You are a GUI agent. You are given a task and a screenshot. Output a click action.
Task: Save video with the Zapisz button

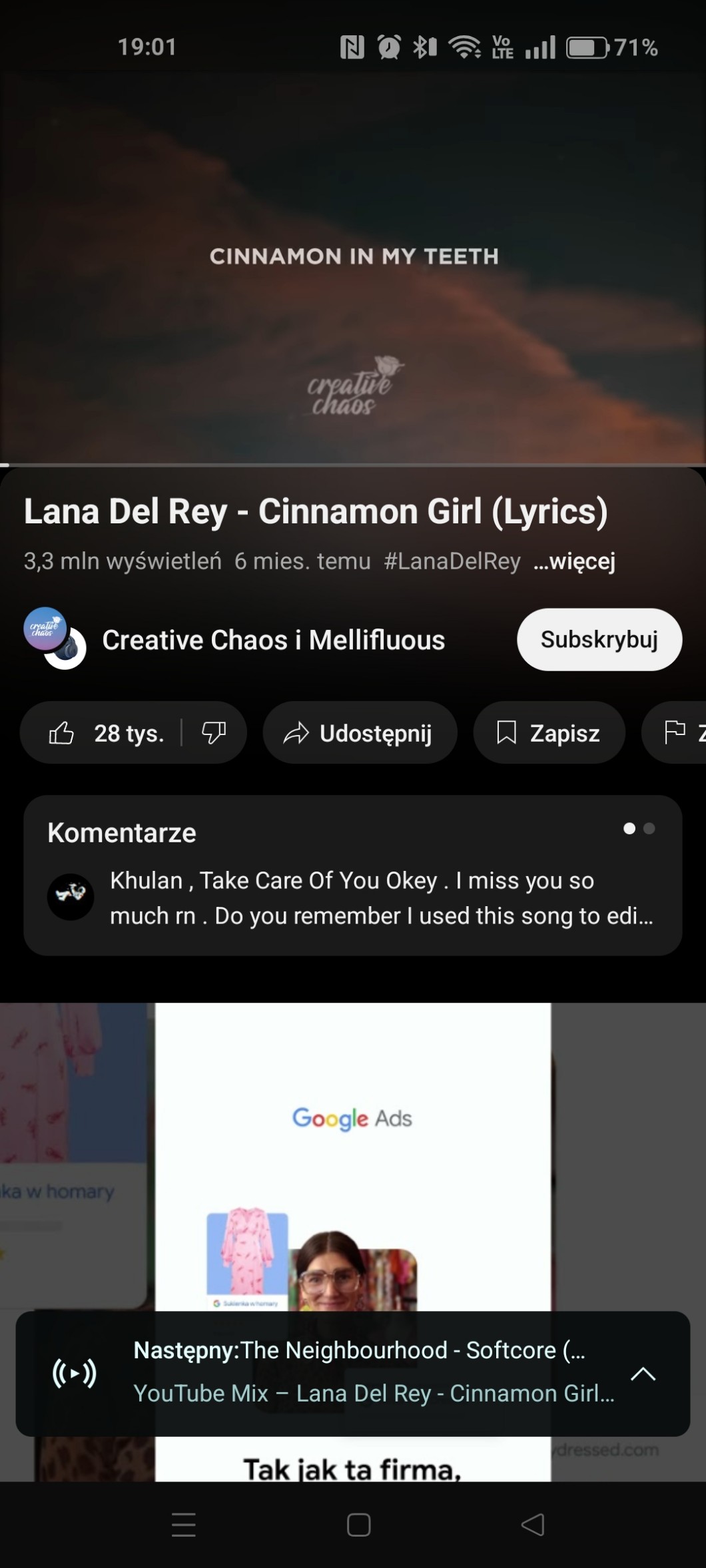(549, 733)
